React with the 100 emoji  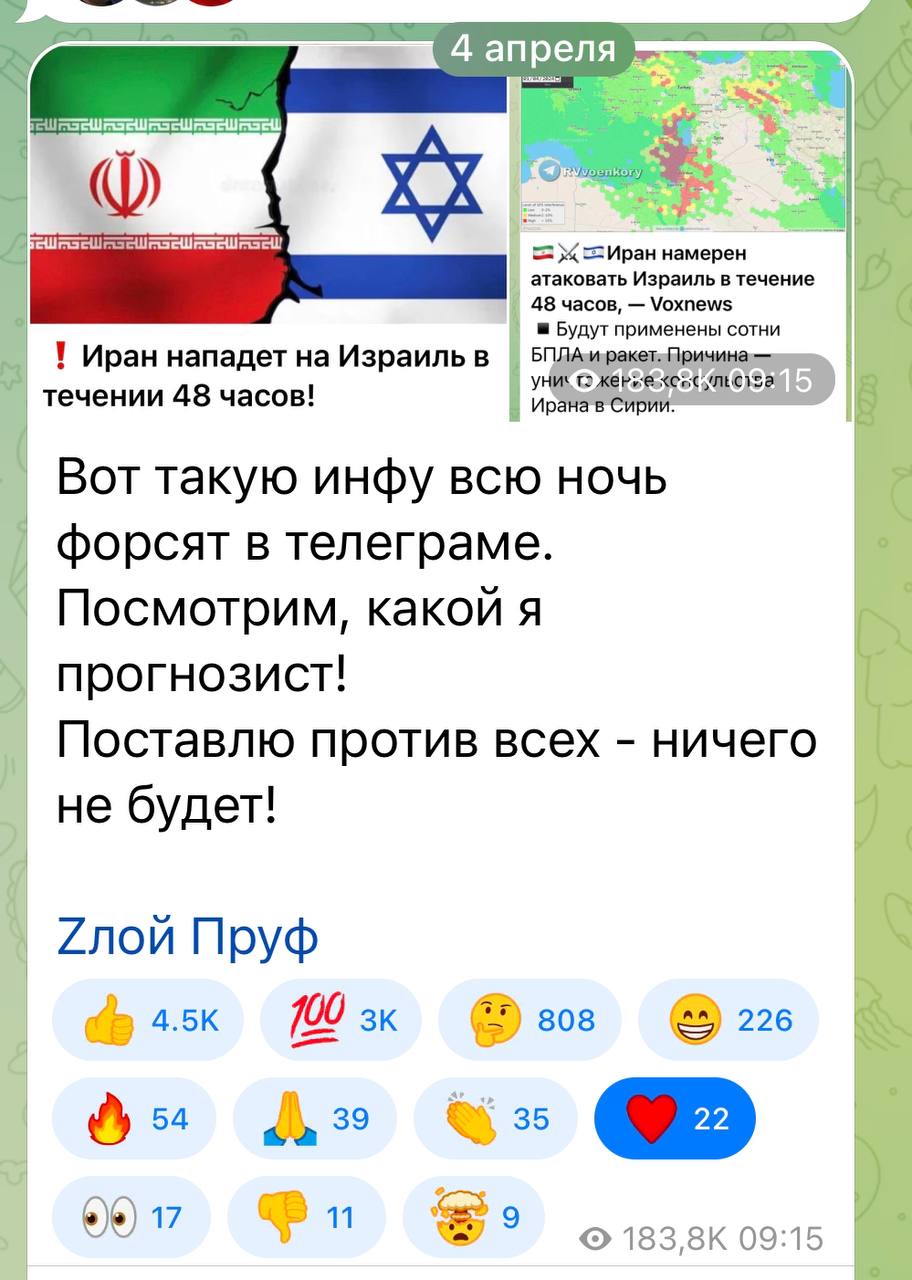[x=340, y=1020]
